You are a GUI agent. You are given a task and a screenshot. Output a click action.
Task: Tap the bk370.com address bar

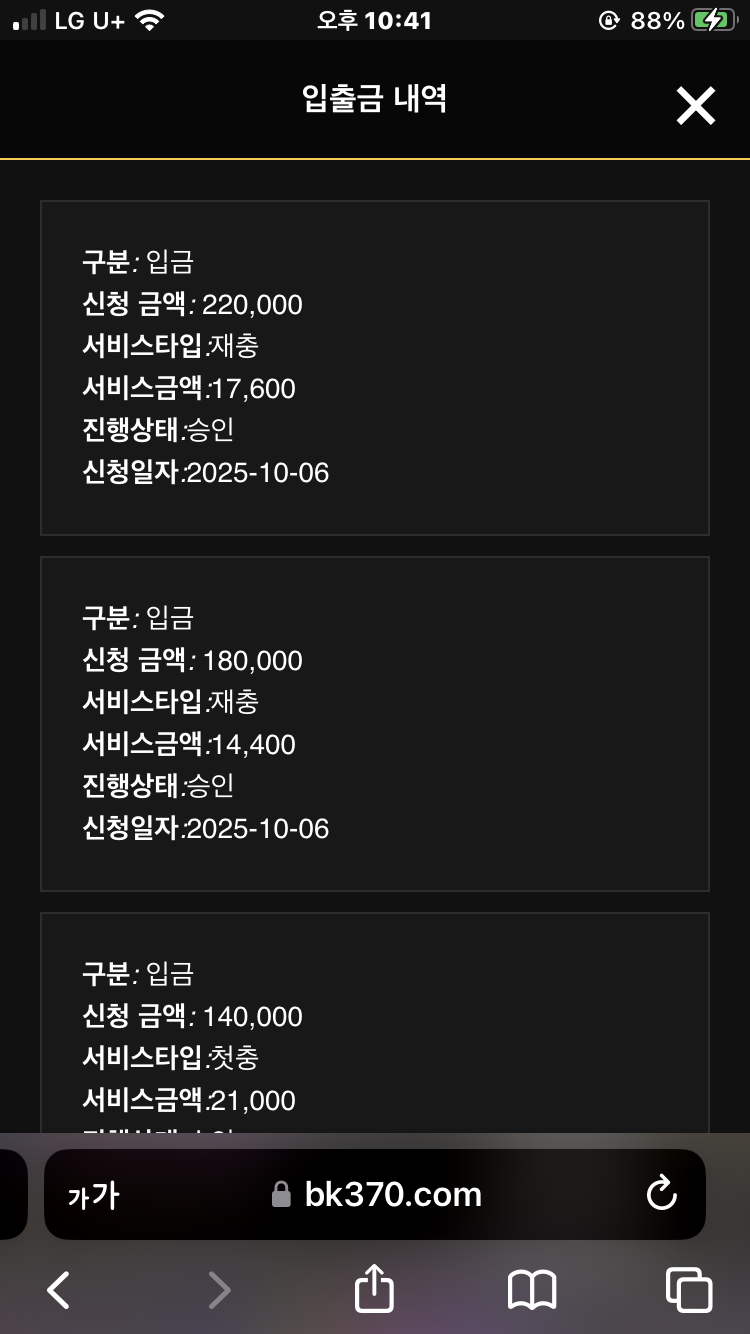[378, 1194]
